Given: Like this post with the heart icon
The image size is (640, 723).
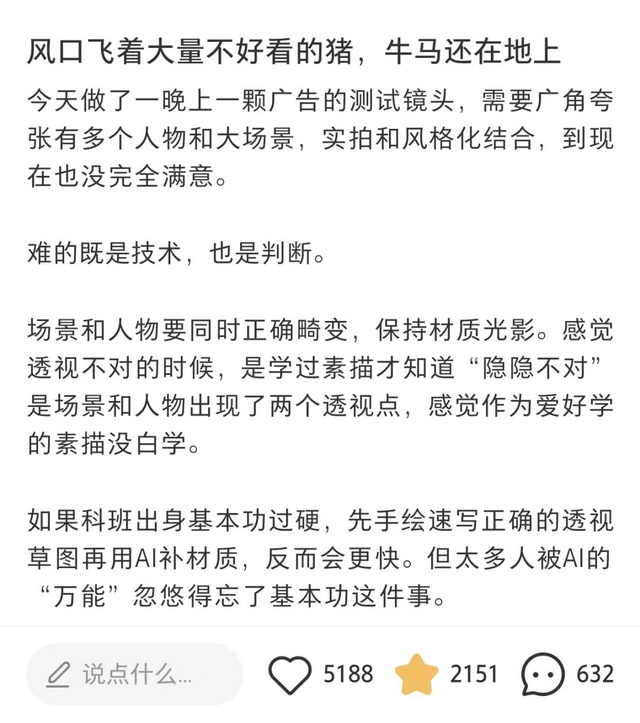Looking at the screenshot, I should click(291, 675).
